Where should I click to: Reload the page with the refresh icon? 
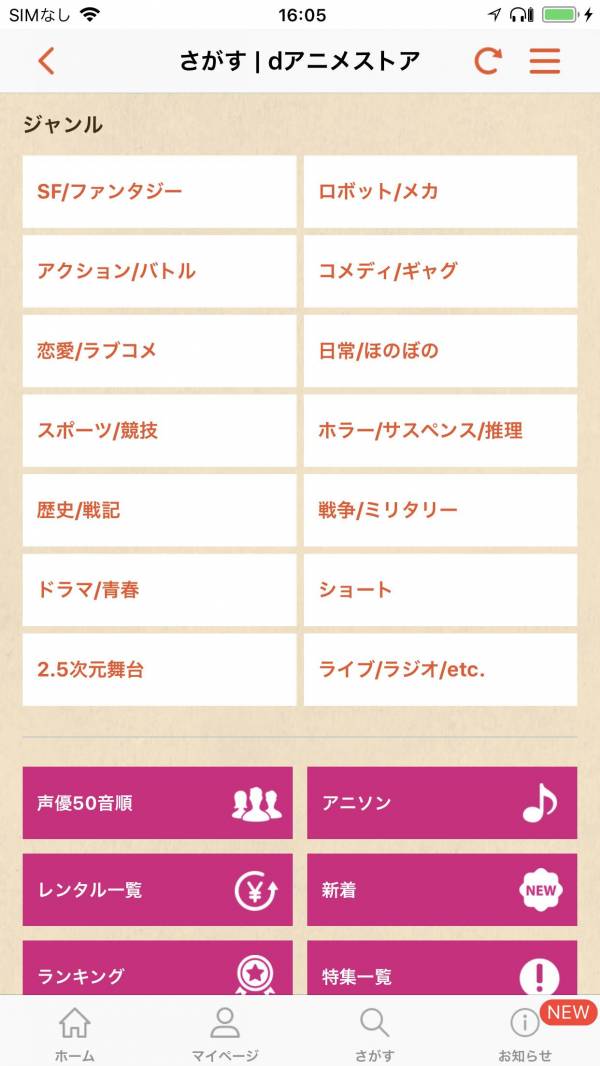[487, 61]
